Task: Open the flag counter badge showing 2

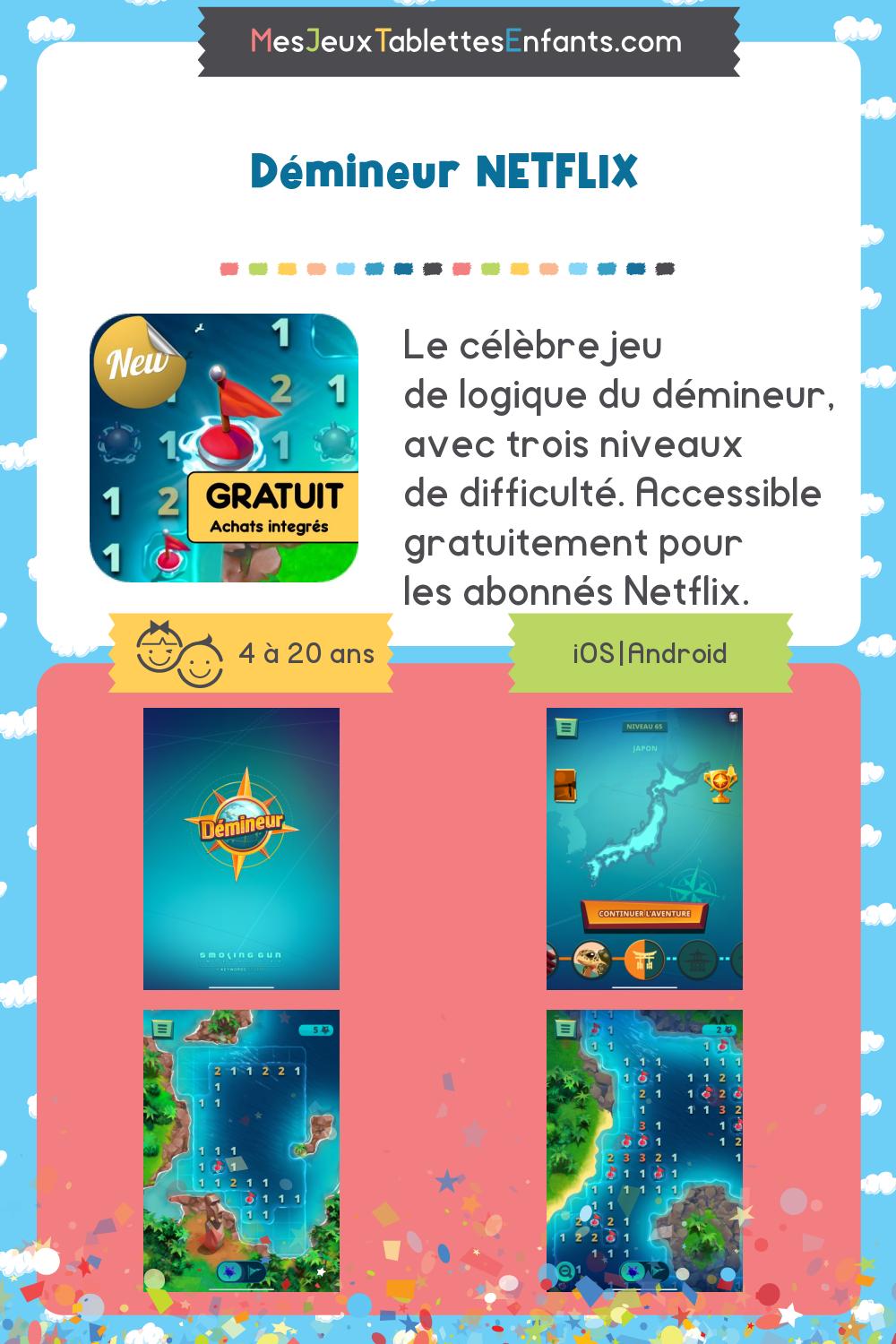Action: click(719, 1030)
